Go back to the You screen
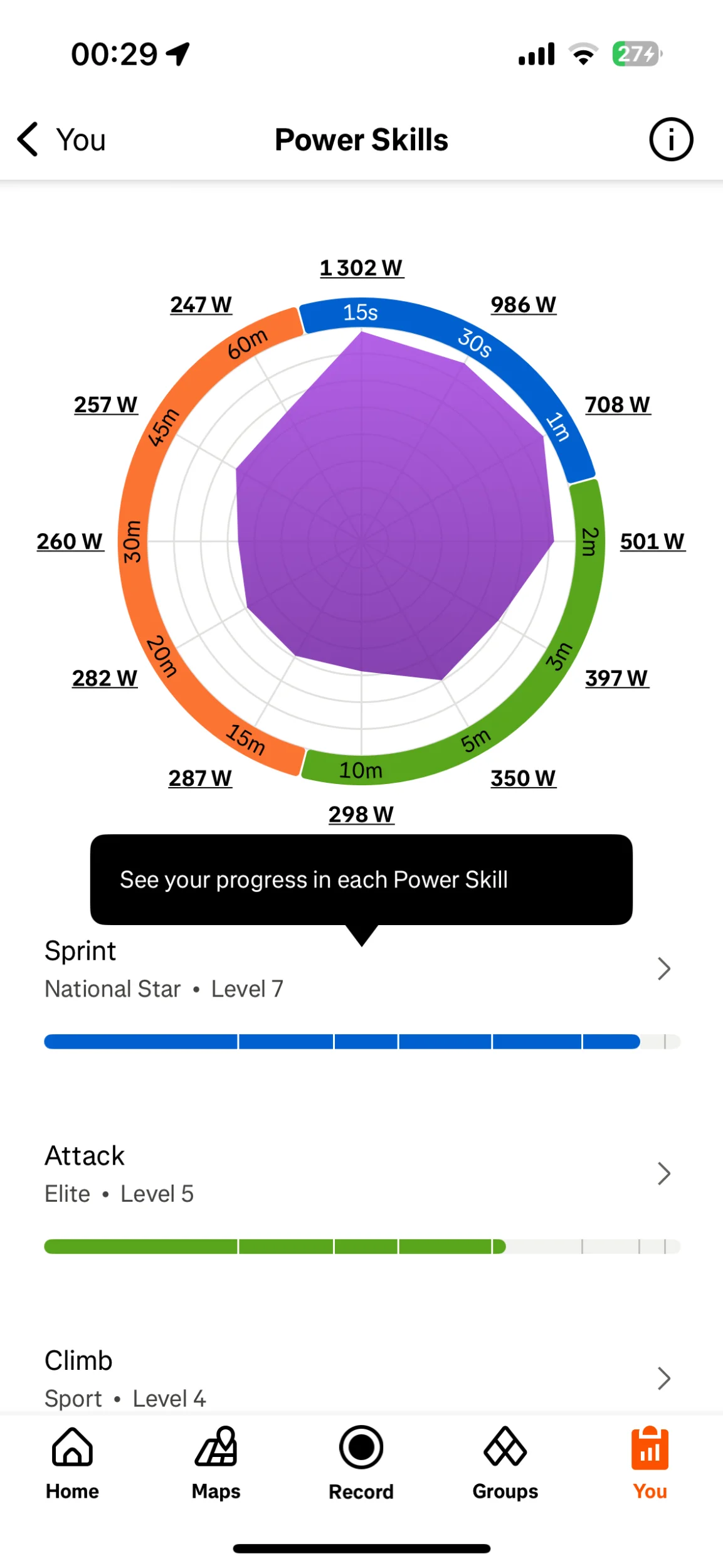The image size is (723, 1568). (61, 139)
